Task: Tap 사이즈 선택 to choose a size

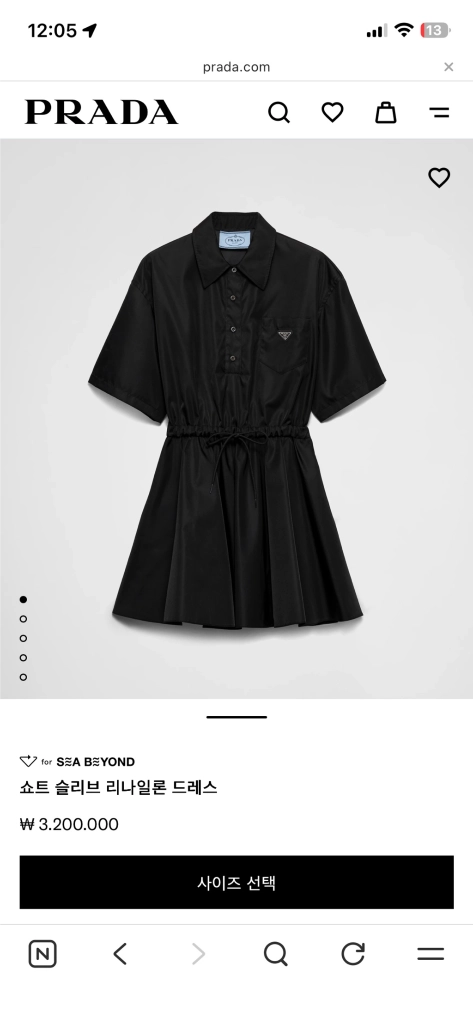Action: [x=236, y=882]
